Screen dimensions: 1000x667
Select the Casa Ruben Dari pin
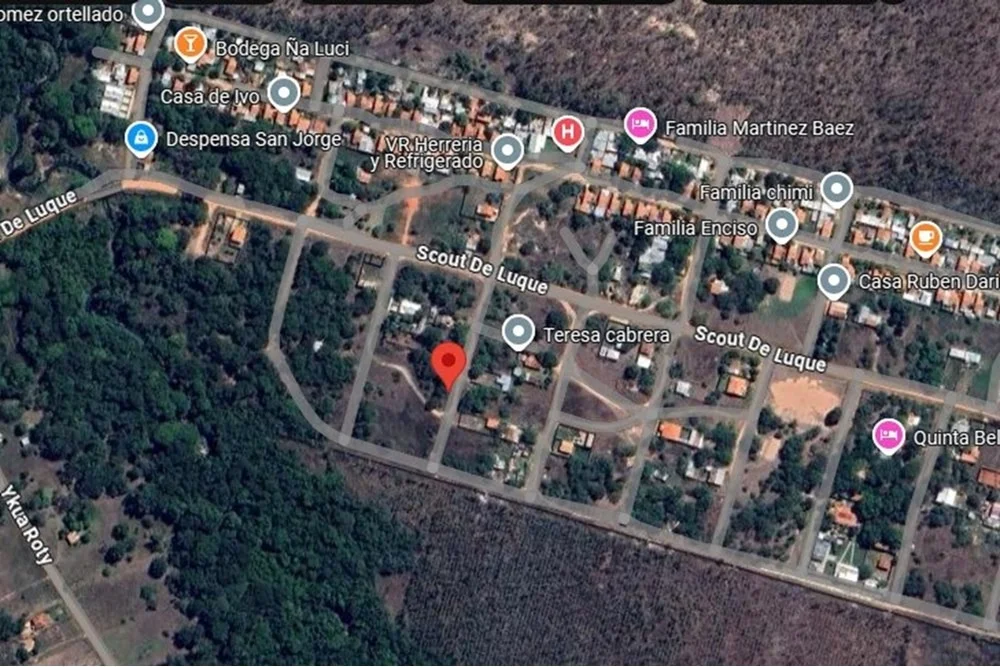tap(833, 281)
